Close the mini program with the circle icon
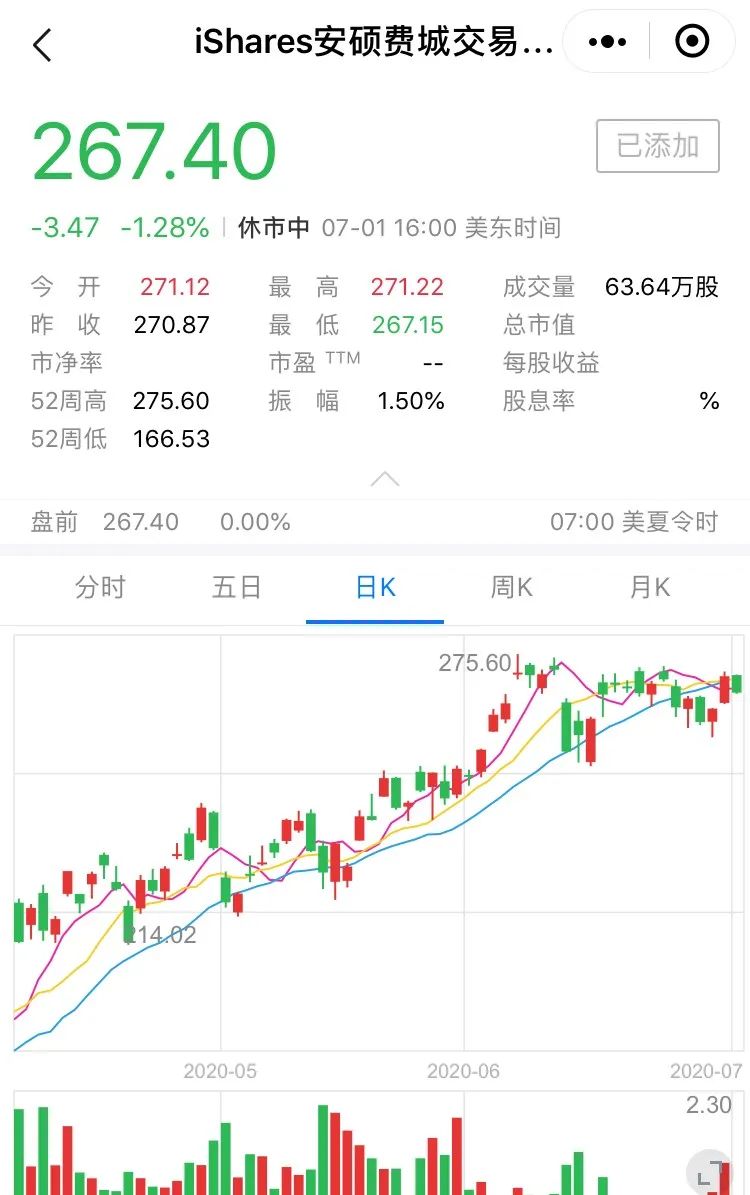The height and width of the screenshot is (1195, 750). (x=692, y=41)
